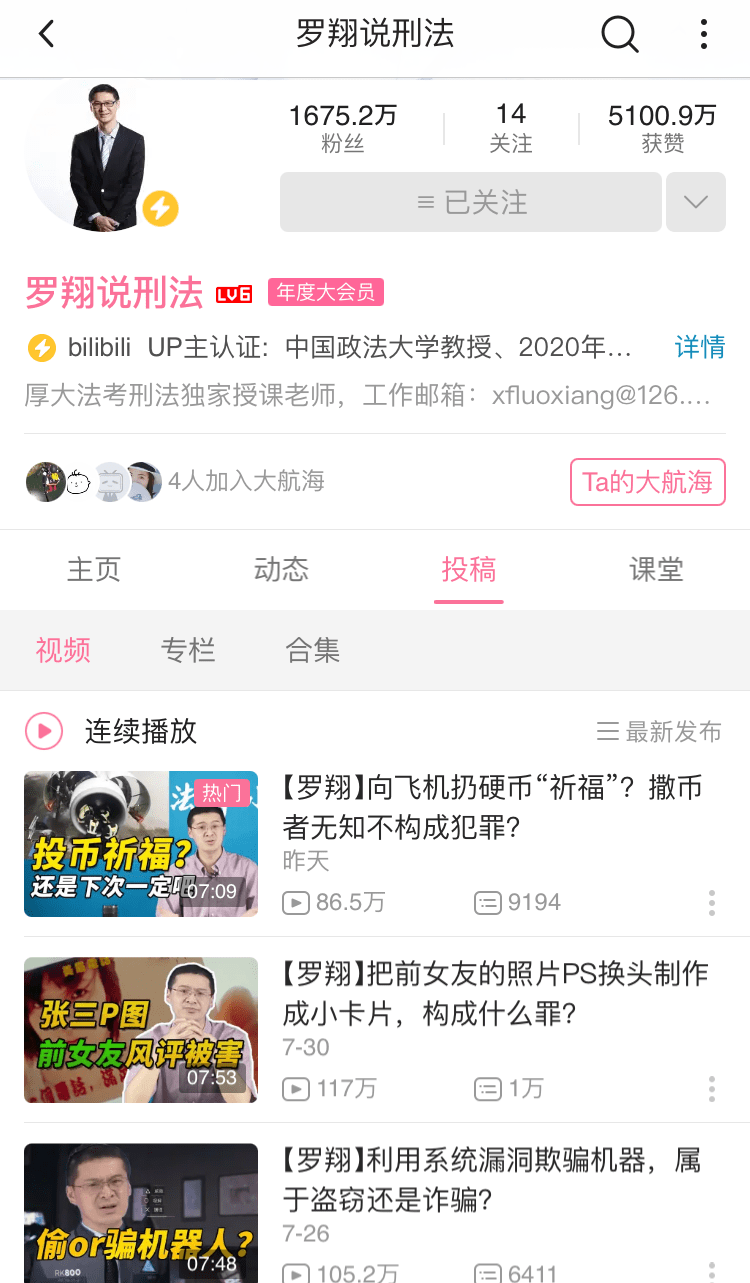750x1283 pixels.
Task: Select the 专栏 sub-tab
Action: coord(188,650)
